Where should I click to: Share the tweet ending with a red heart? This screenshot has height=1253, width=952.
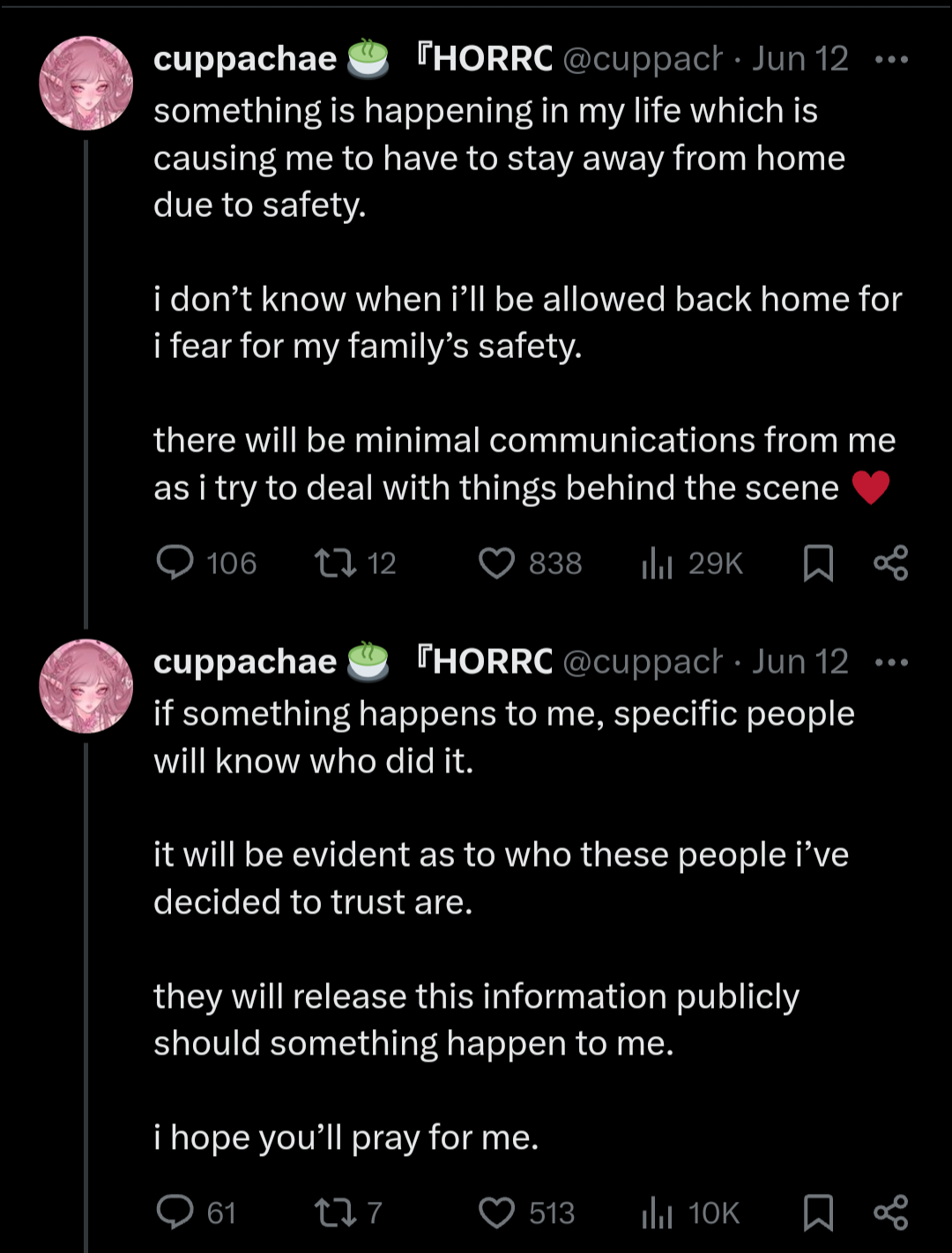[x=890, y=563]
